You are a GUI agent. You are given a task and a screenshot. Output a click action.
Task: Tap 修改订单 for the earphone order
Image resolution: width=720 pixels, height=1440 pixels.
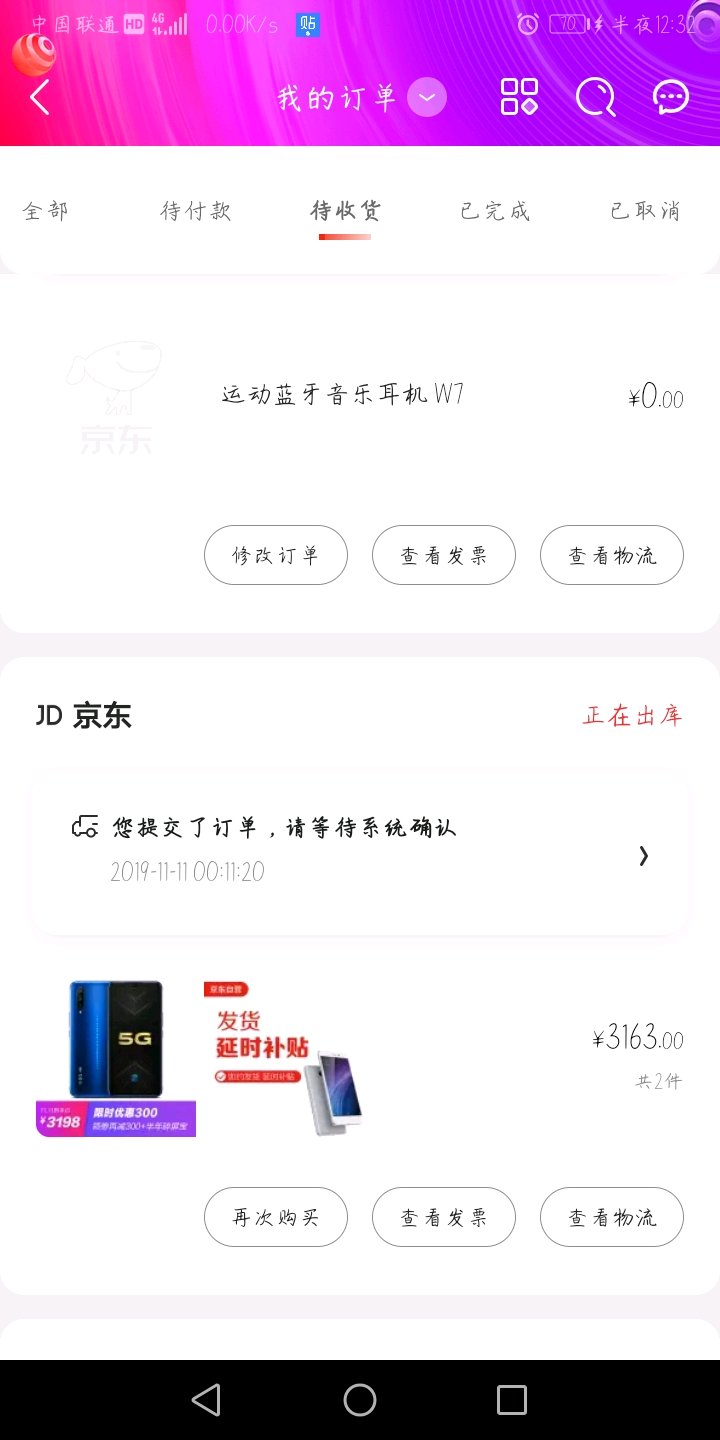(276, 555)
